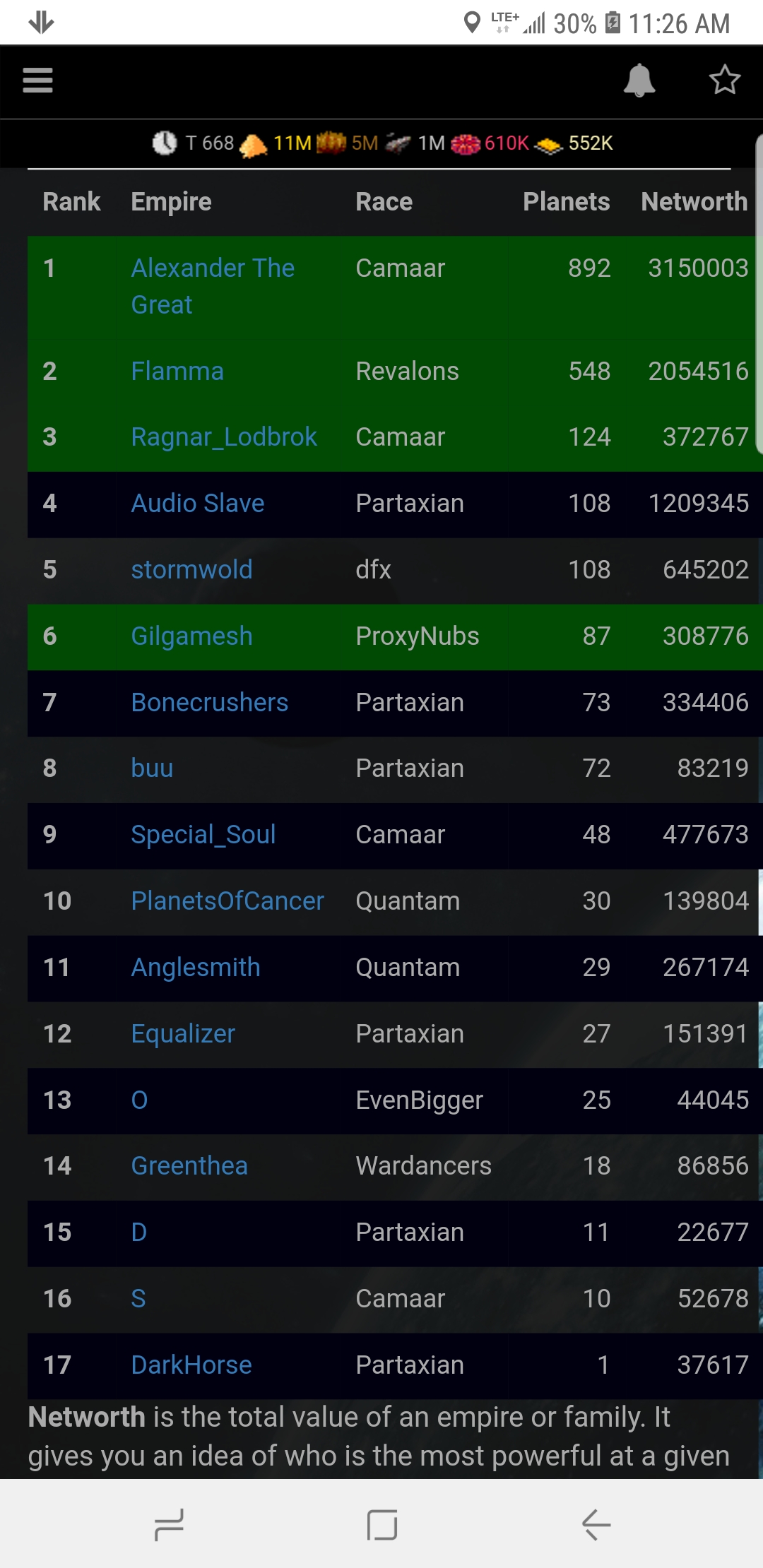Open recent apps from navigation bar

[169, 1524]
